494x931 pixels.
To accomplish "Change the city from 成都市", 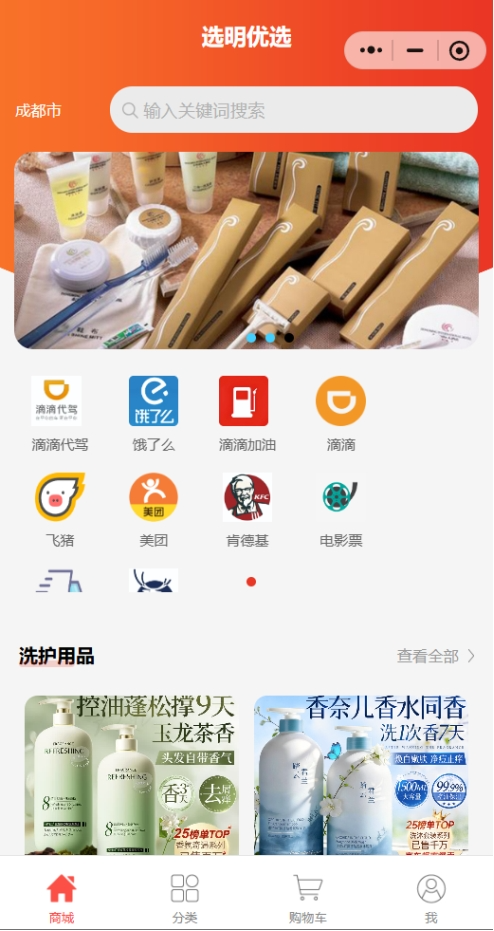I will tap(38, 110).
